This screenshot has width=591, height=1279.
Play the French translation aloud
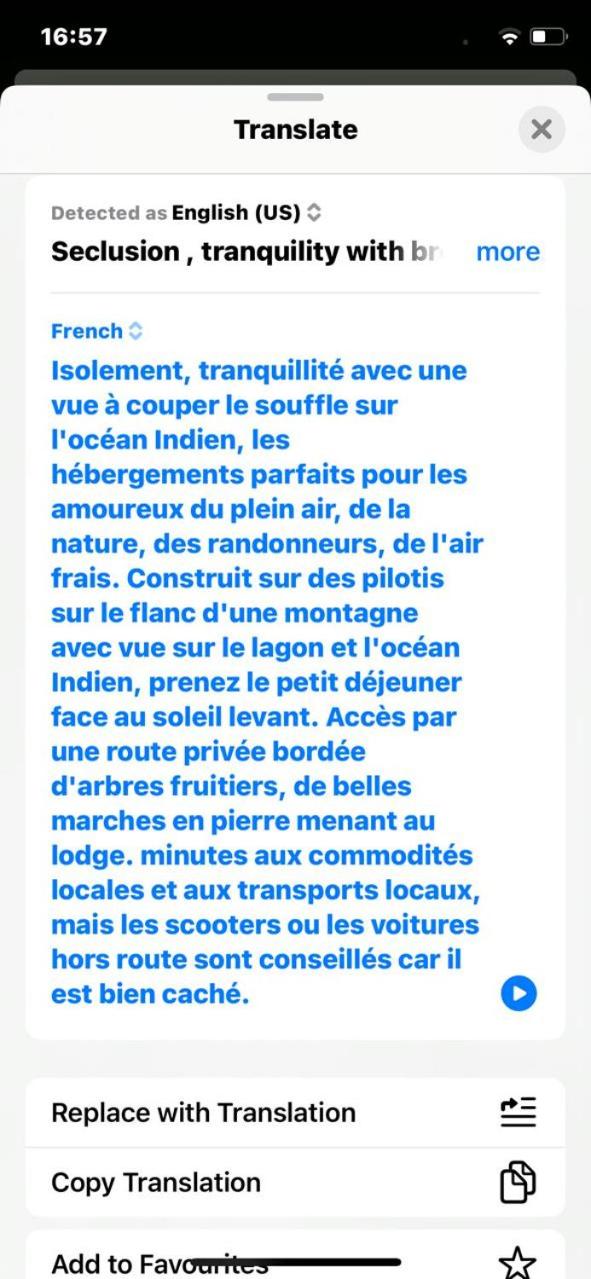point(518,994)
